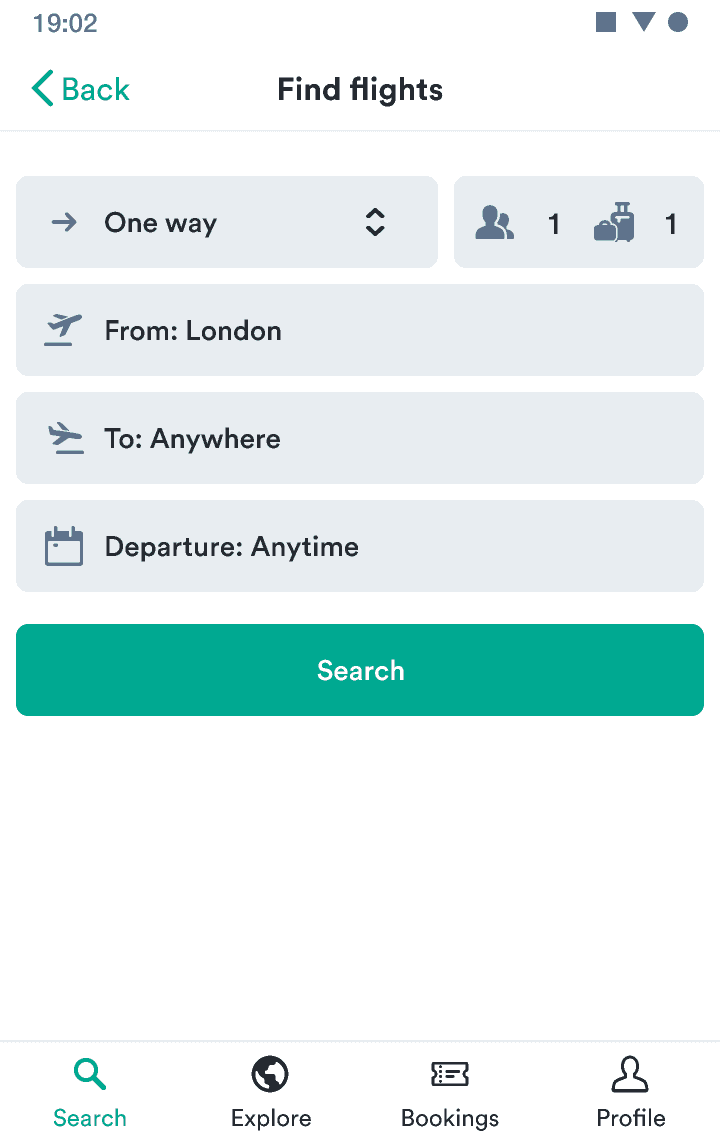Click the calendar icon in the Departure field
This screenshot has width=720, height=1136.
point(63,546)
